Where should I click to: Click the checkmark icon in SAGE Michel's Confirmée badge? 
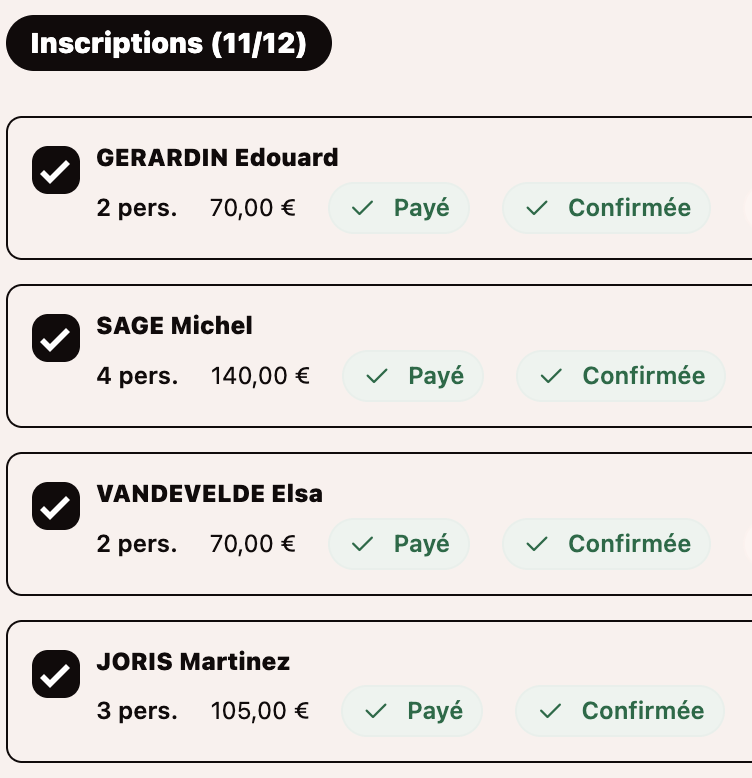[551, 376]
